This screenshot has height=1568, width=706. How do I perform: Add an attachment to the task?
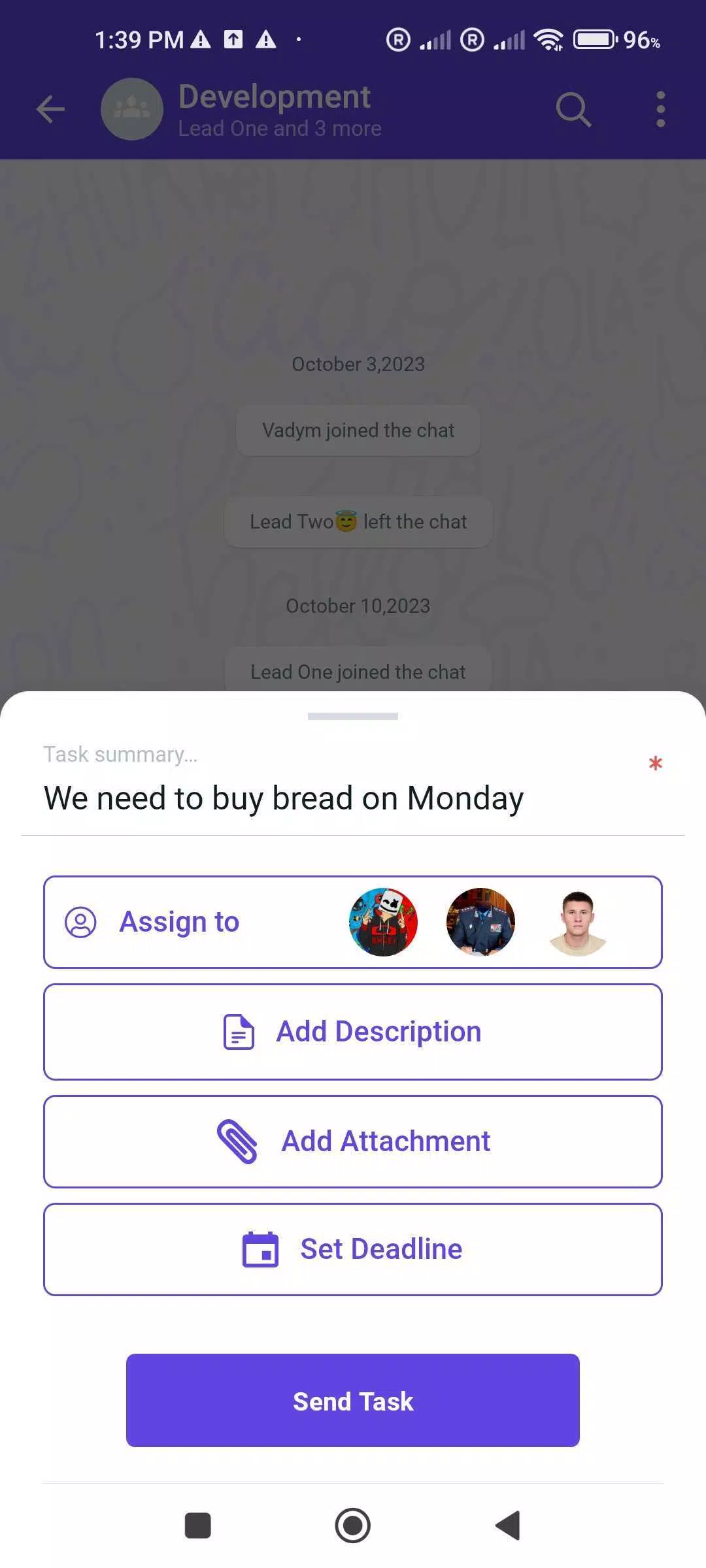tap(353, 1141)
